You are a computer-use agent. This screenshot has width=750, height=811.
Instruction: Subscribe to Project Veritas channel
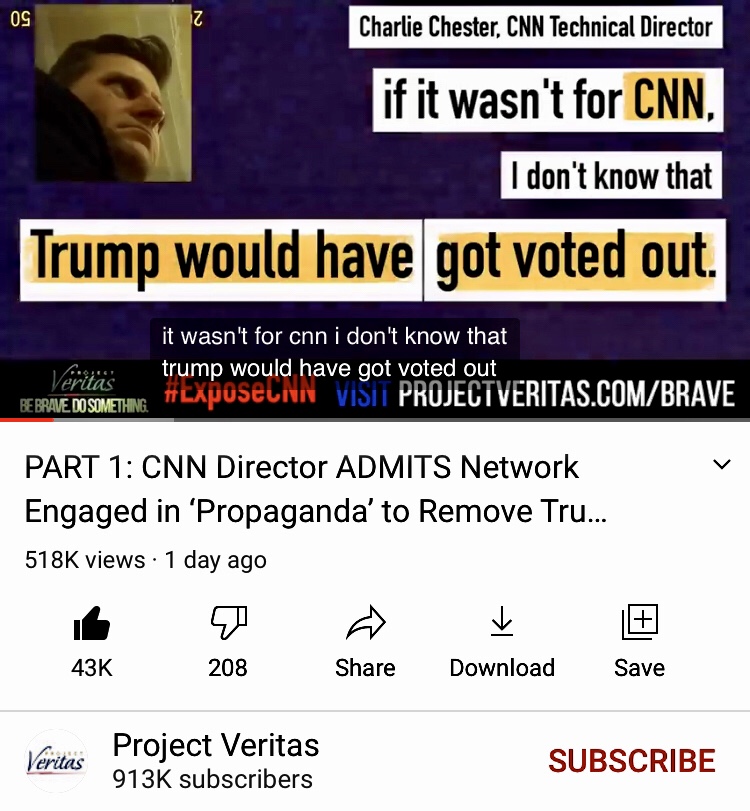pyautogui.click(x=631, y=761)
